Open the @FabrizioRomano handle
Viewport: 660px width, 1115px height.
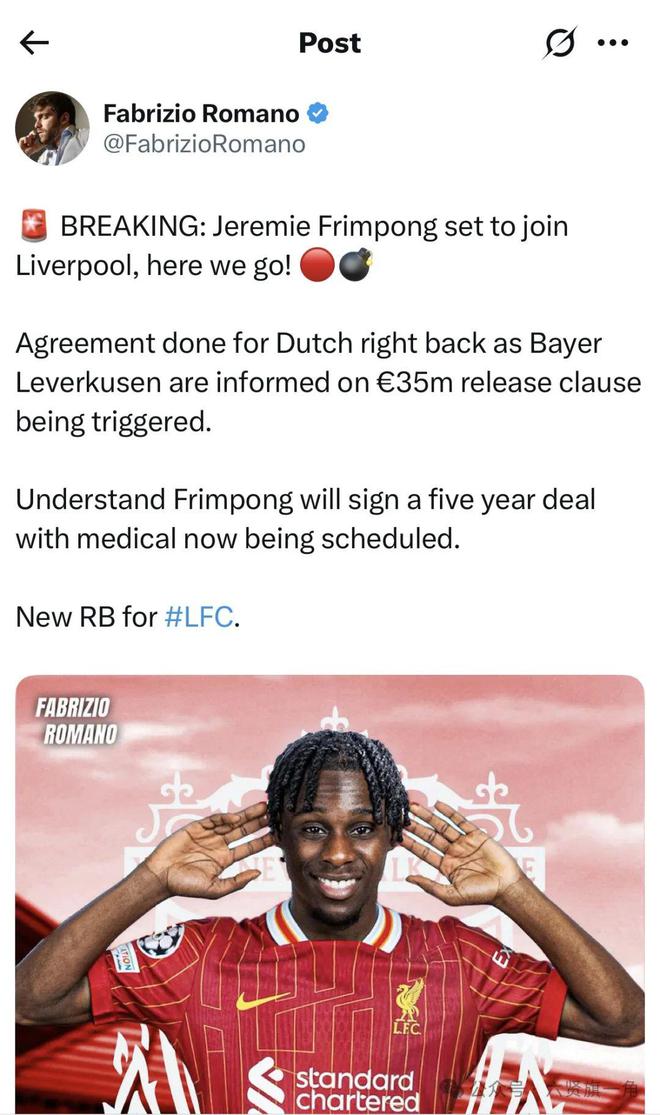click(x=204, y=144)
